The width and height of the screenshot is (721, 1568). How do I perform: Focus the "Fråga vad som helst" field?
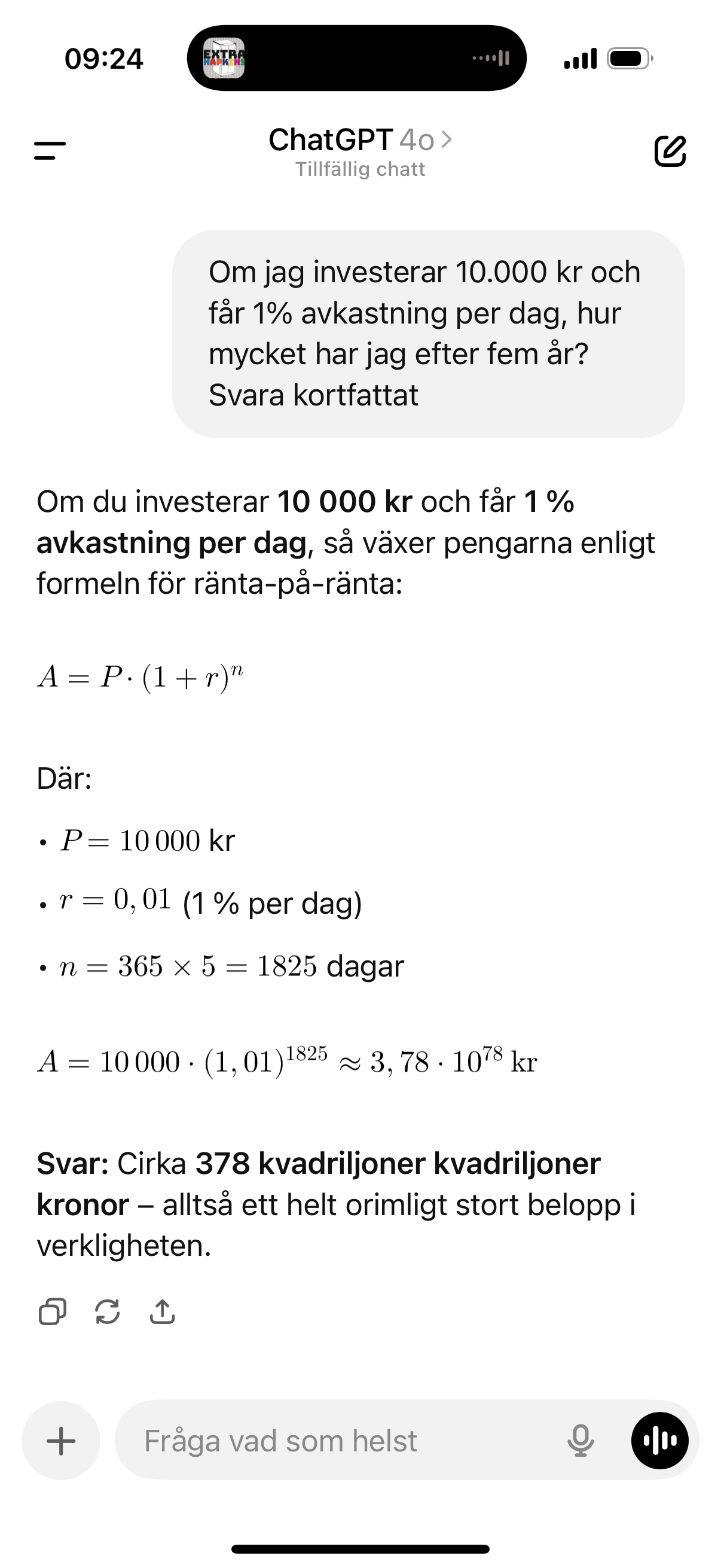pos(341,1441)
